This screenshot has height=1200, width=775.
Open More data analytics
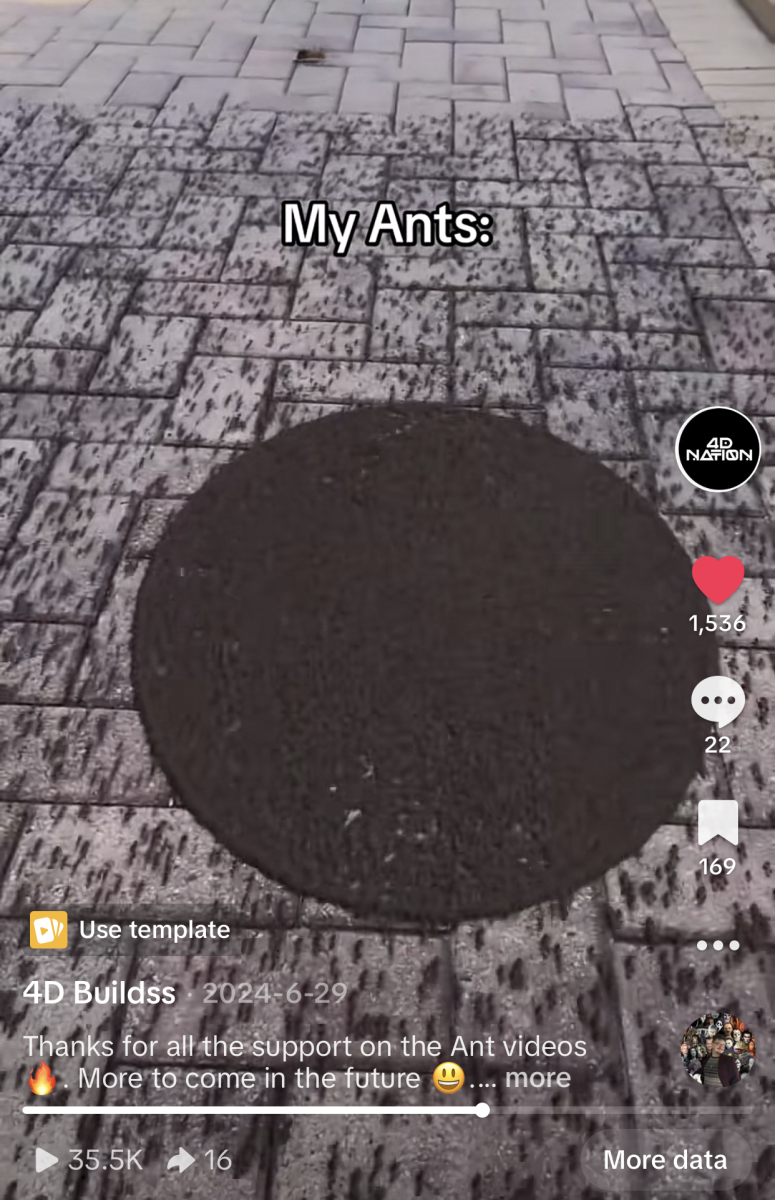click(x=665, y=1160)
